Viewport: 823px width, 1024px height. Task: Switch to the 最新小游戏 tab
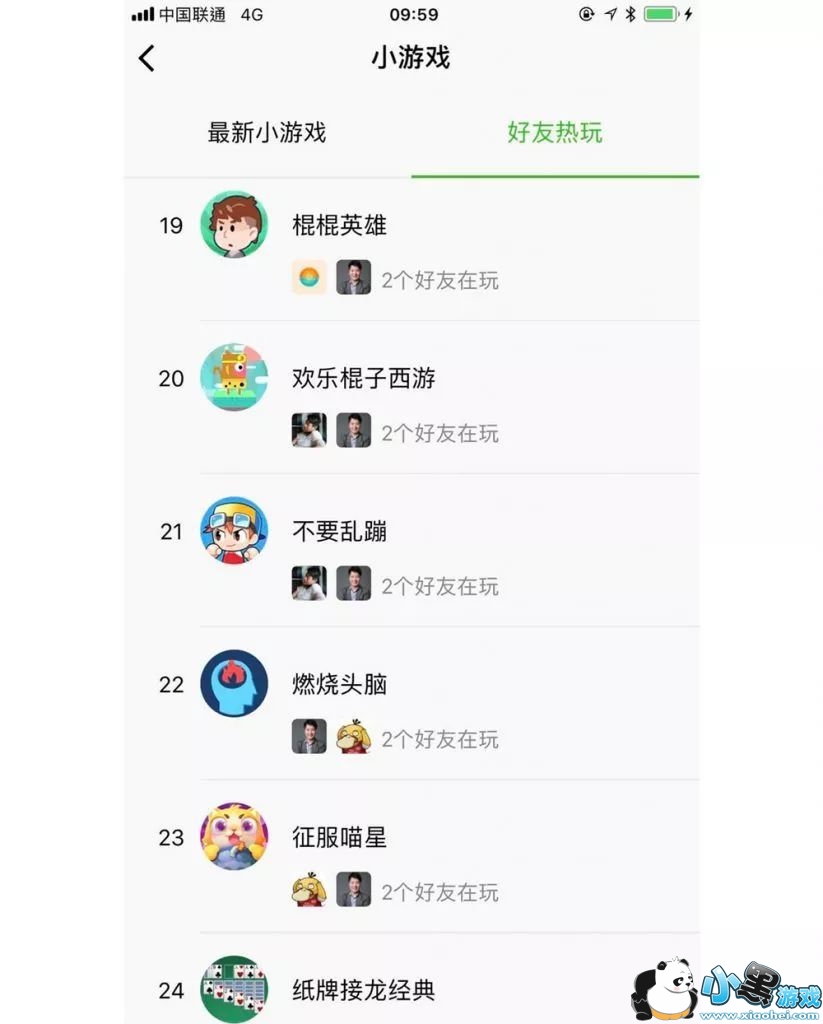click(267, 133)
